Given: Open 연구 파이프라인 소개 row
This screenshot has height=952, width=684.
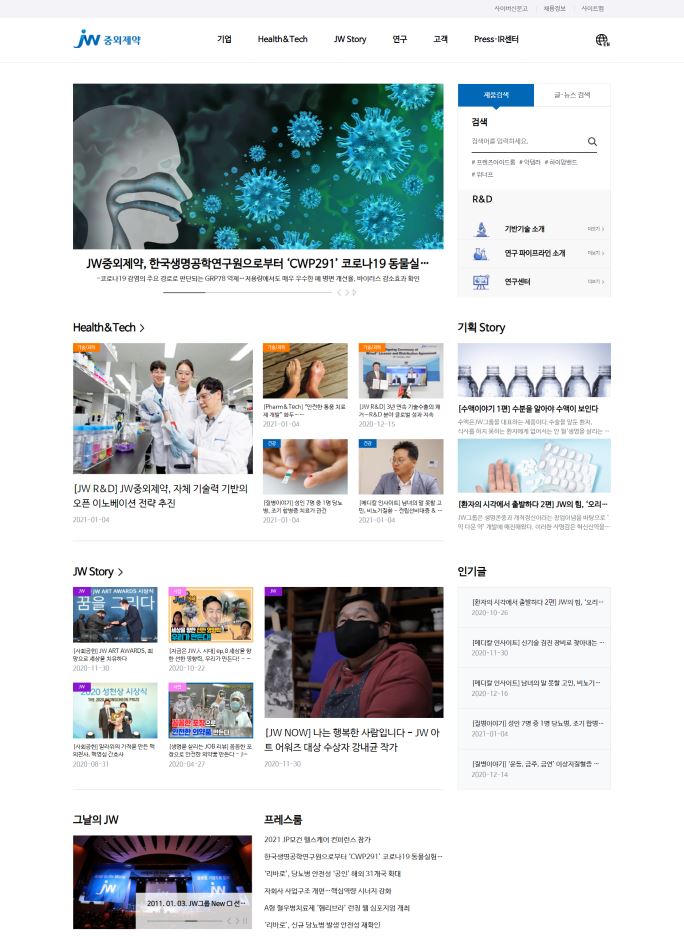Looking at the screenshot, I should (x=535, y=254).
